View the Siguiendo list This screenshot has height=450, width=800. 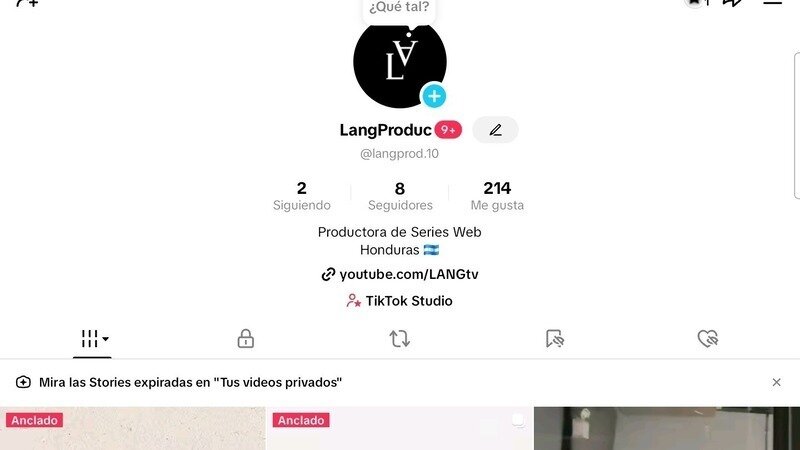click(301, 196)
